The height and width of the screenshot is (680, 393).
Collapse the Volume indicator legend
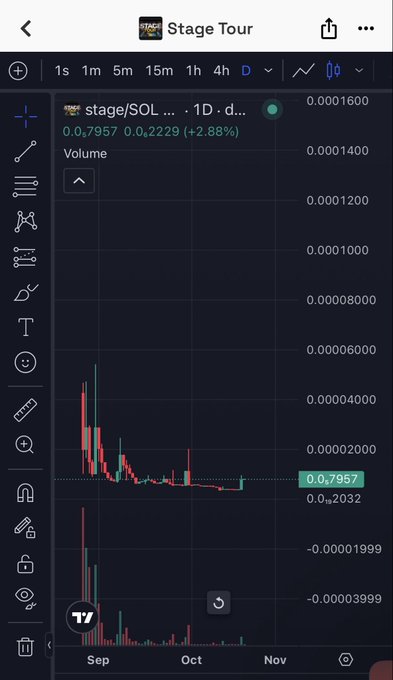79,180
